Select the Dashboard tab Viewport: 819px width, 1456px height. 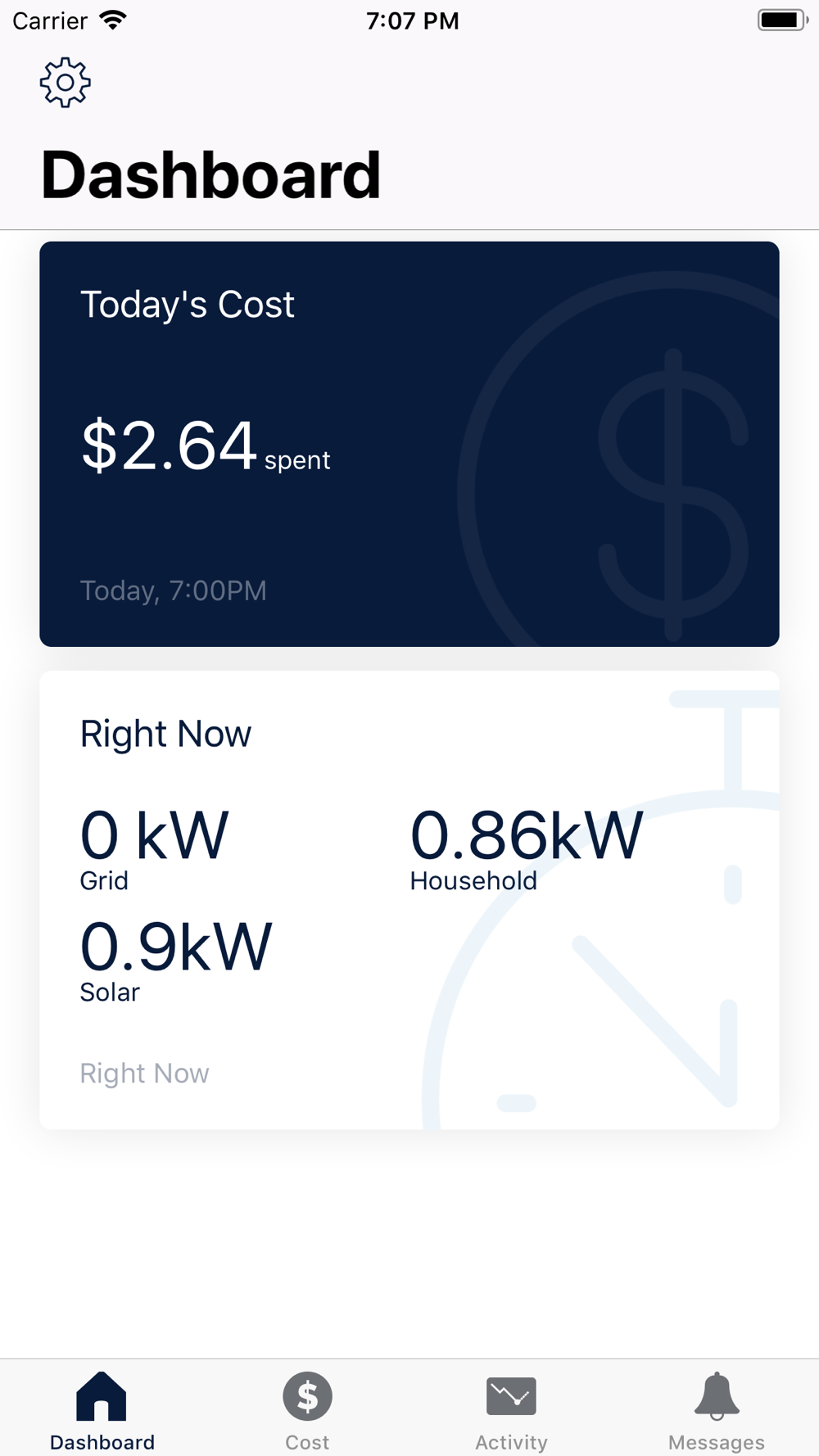(102, 1410)
